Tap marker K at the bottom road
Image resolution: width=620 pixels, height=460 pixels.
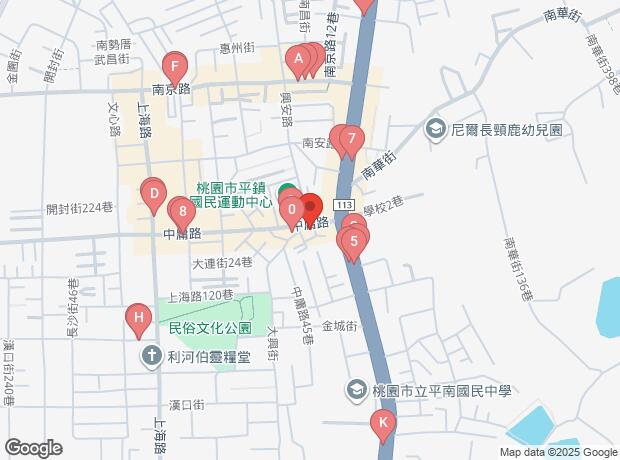pyautogui.click(x=382, y=424)
